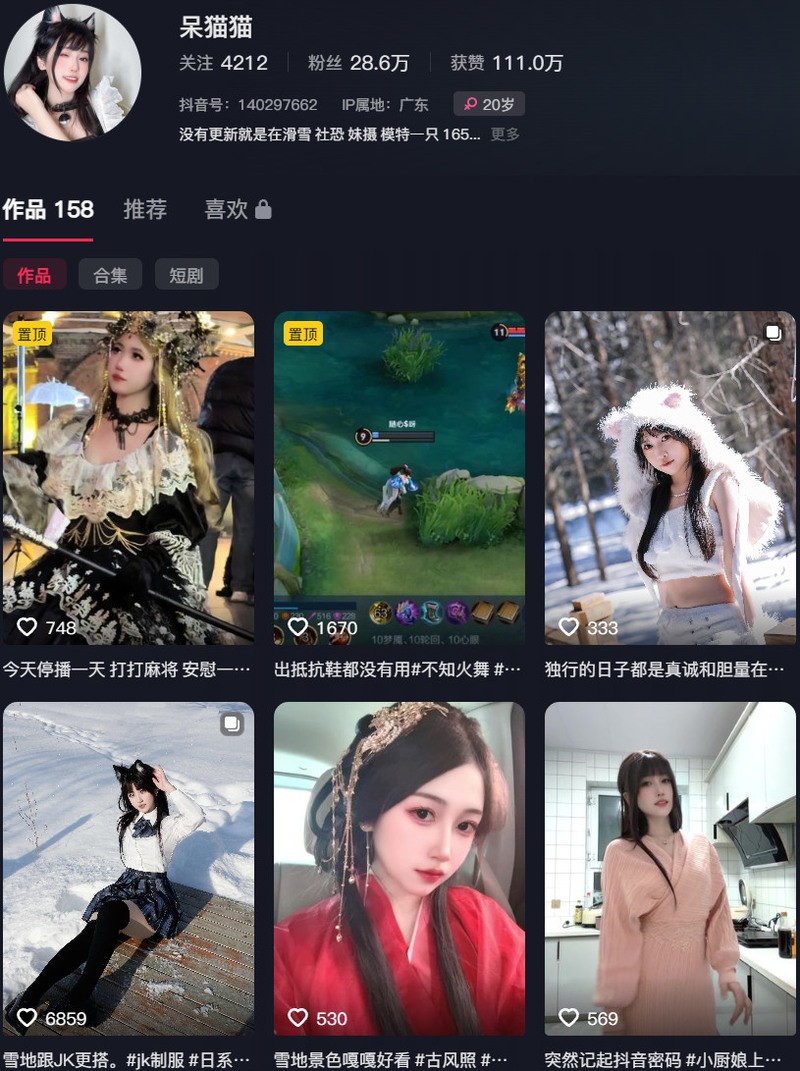Viewport: 800px width, 1071px height.
Task: Click the 关注 following count
Action: [223, 62]
